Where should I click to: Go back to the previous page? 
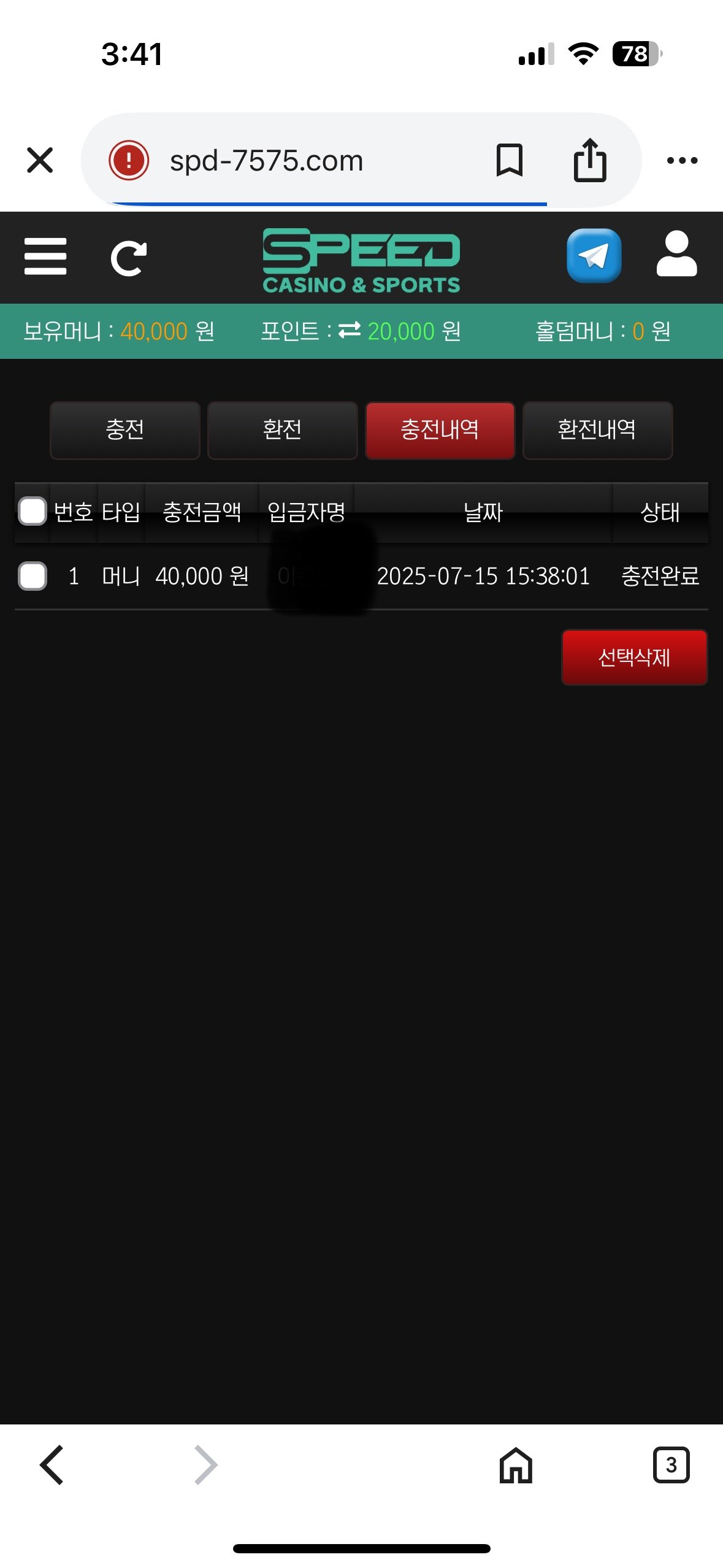[52, 1465]
